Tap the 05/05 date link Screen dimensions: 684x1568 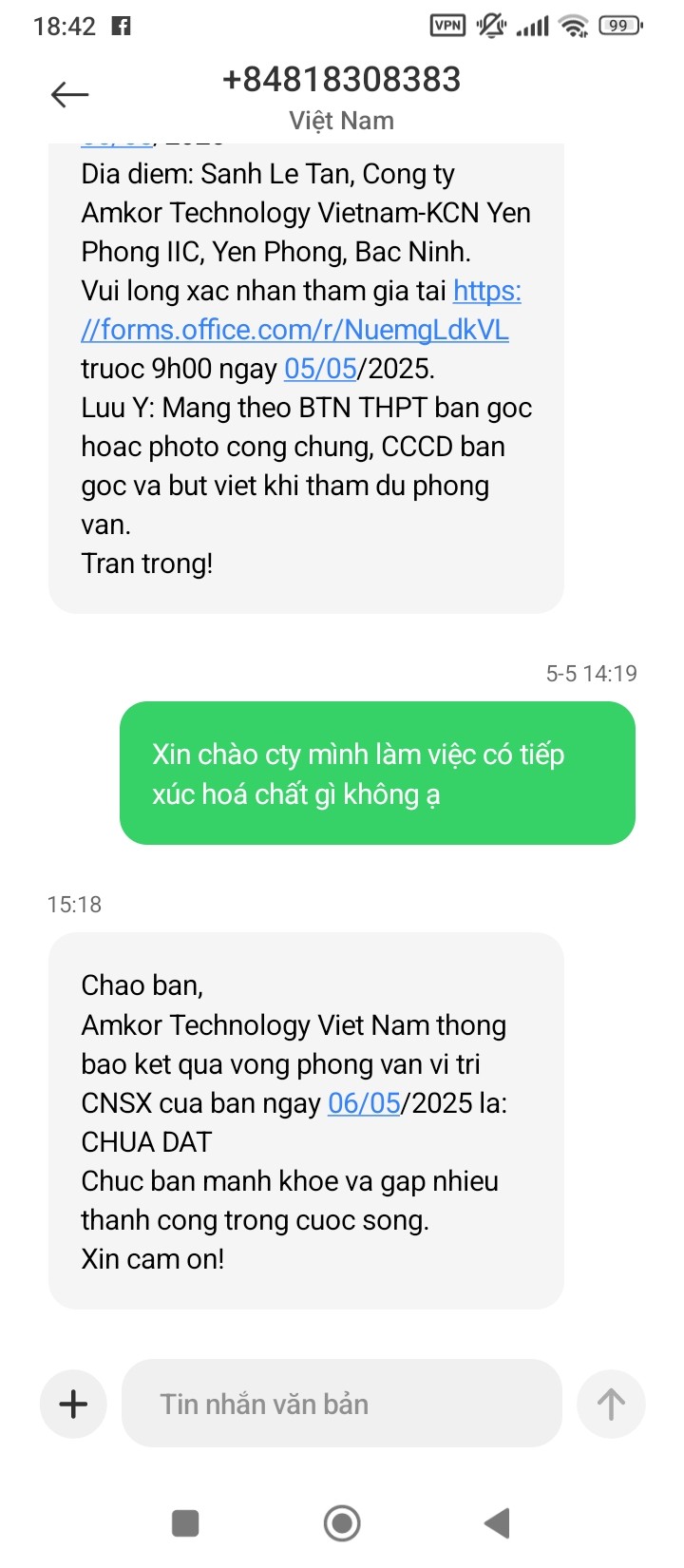320,369
